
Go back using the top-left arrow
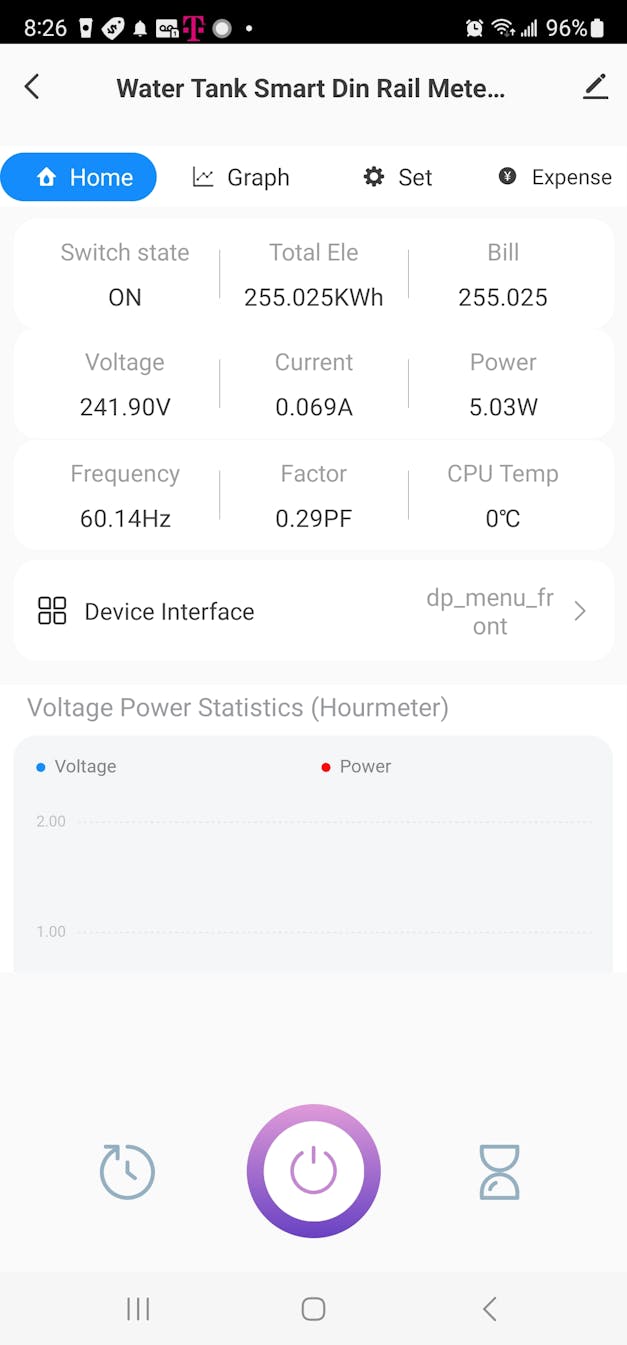pyautogui.click(x=32, y=87)
